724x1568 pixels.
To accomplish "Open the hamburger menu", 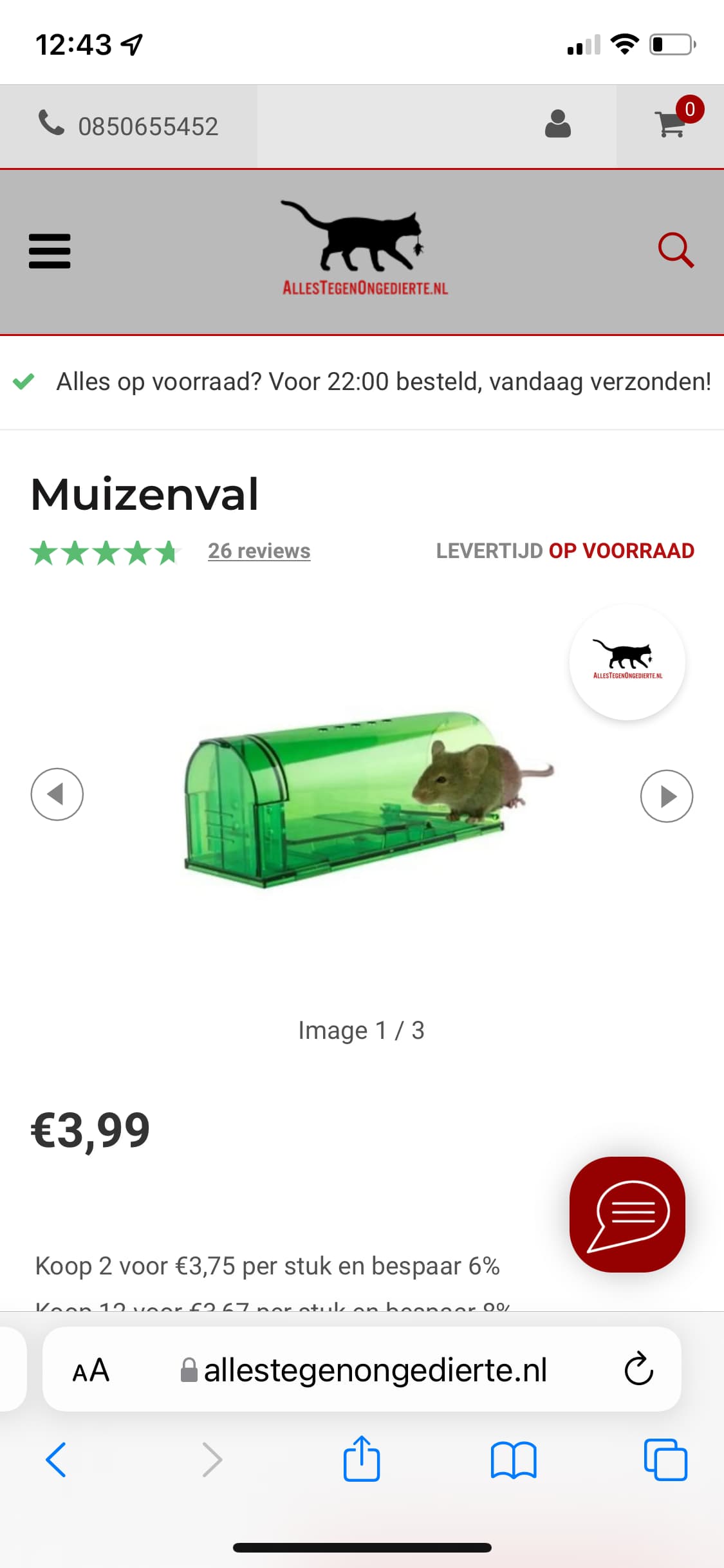I will (x=50, y=251).
